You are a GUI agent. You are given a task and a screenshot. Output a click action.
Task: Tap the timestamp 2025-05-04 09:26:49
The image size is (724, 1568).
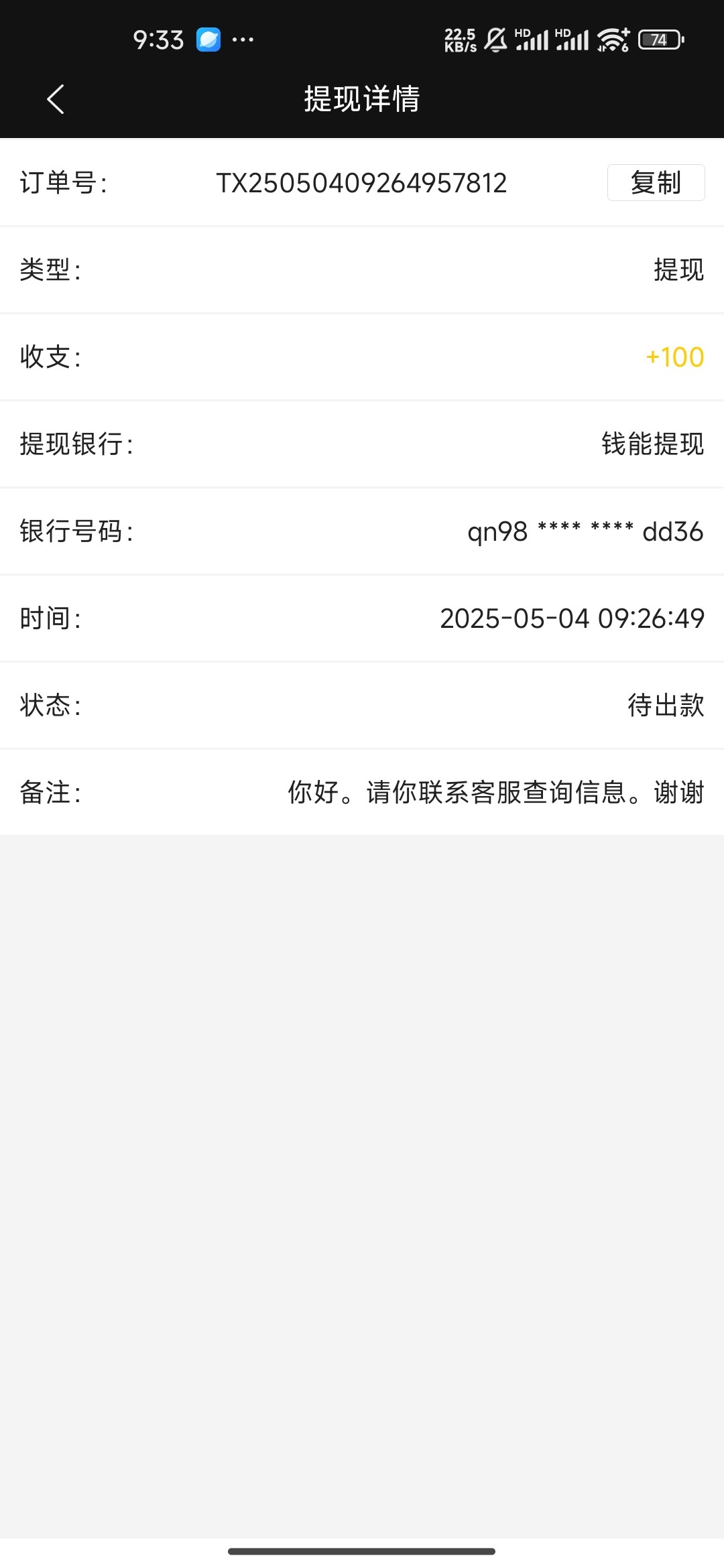pos(571,618)
